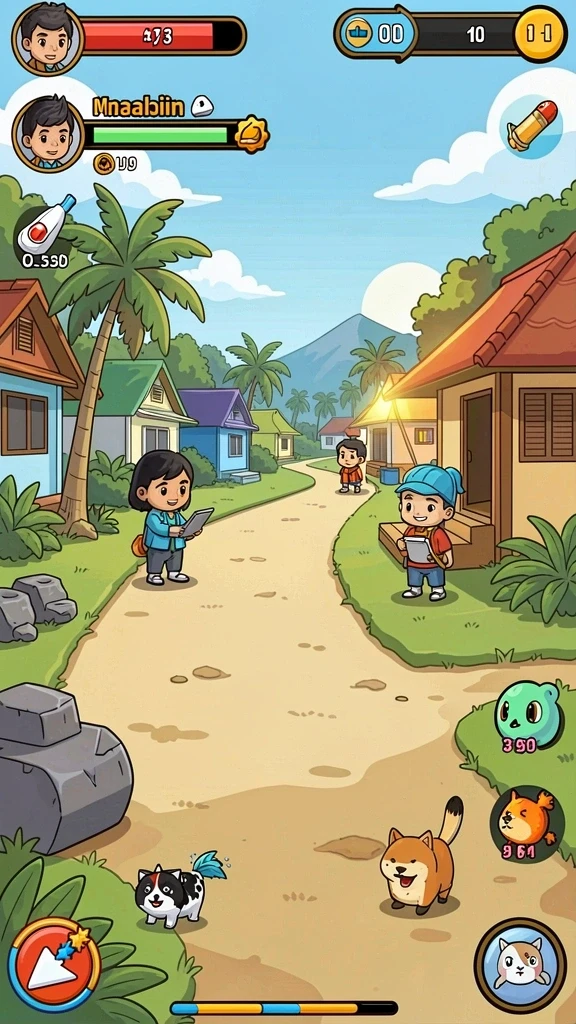Image resolution: width=576 pixels, height=1024 pixels.
Task: Talk to the boy in the blue cap
Action: tap(427, 532)
